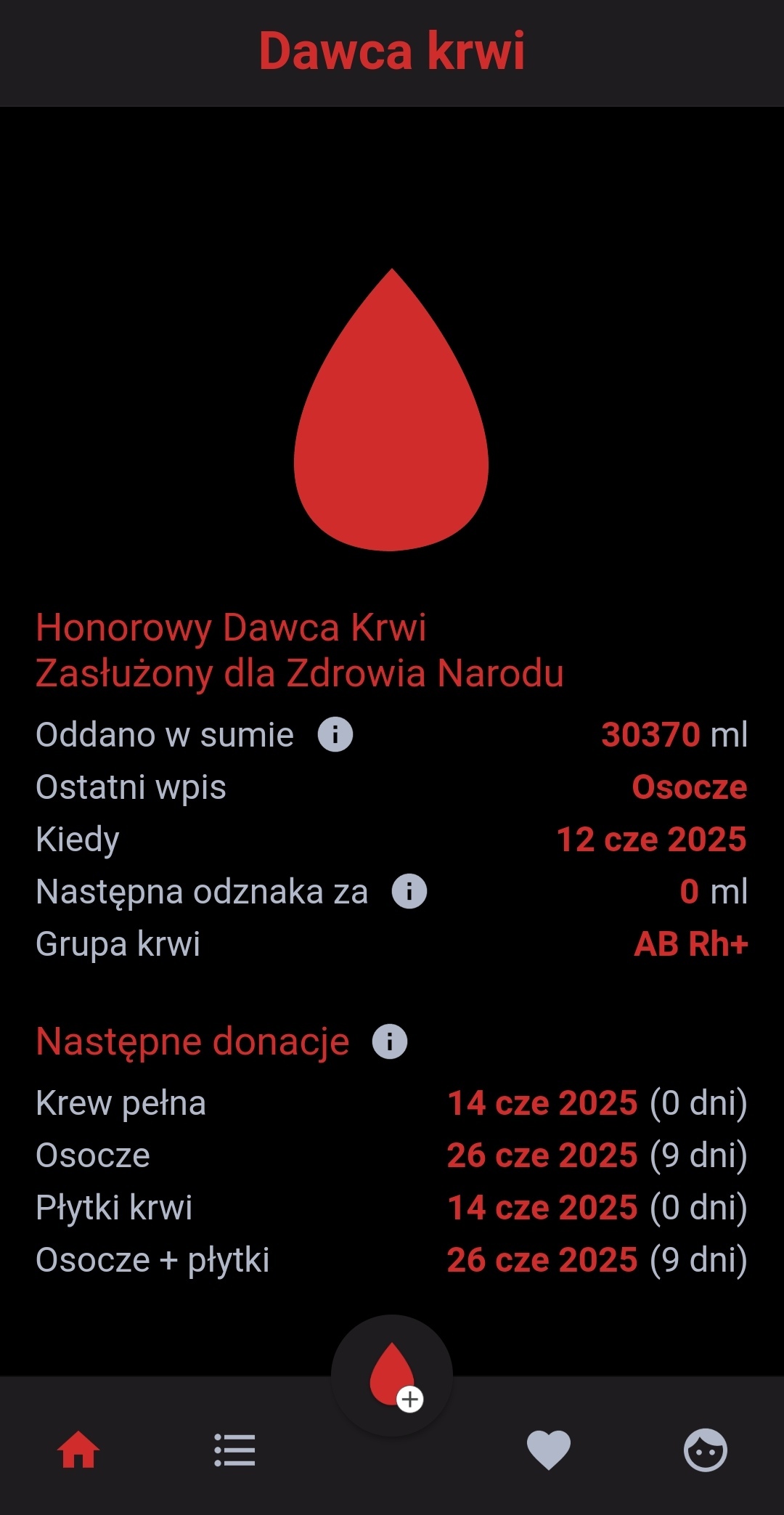784x1515 pixels.
Task: Open the heart tab
Action: (549, 1450)
